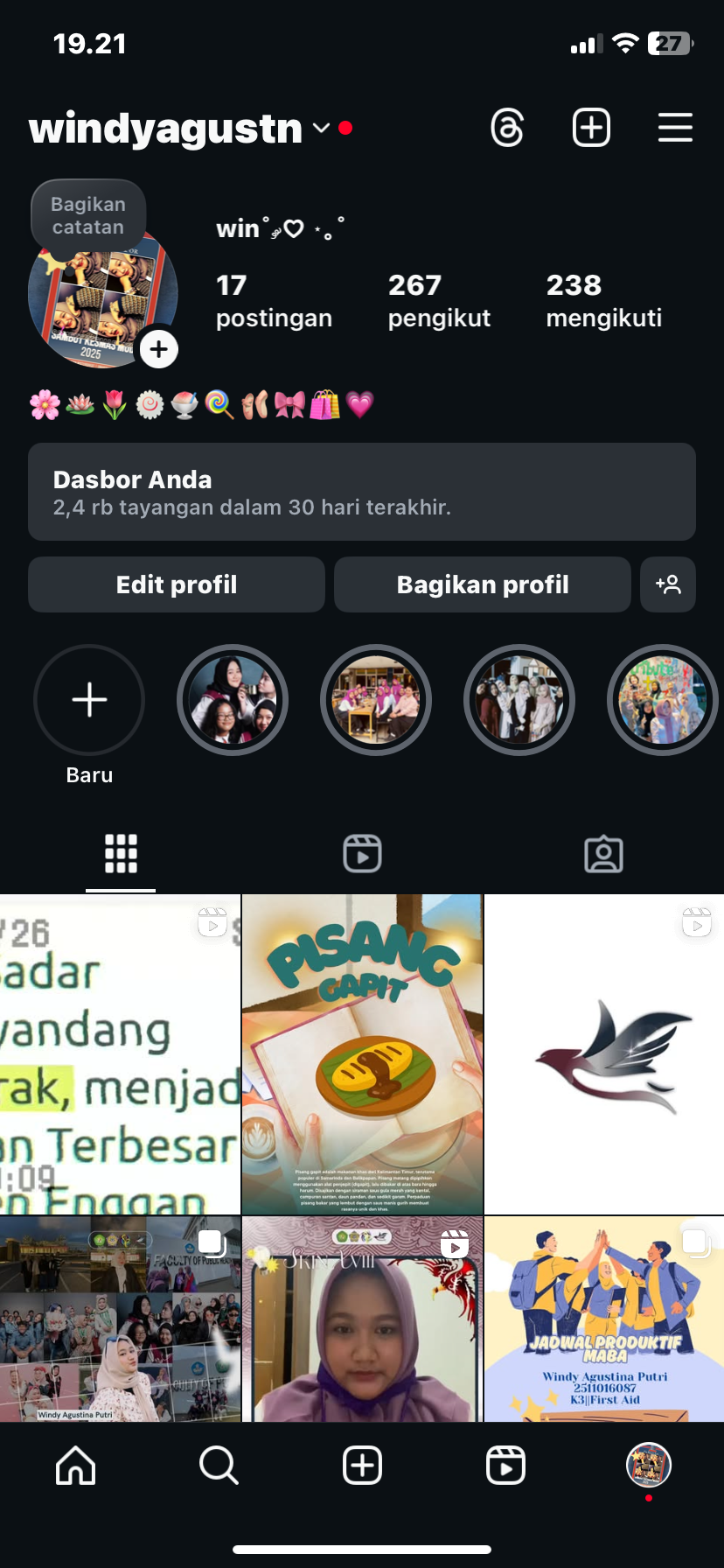Tap the Bagikan profil button

coord(483,584)
